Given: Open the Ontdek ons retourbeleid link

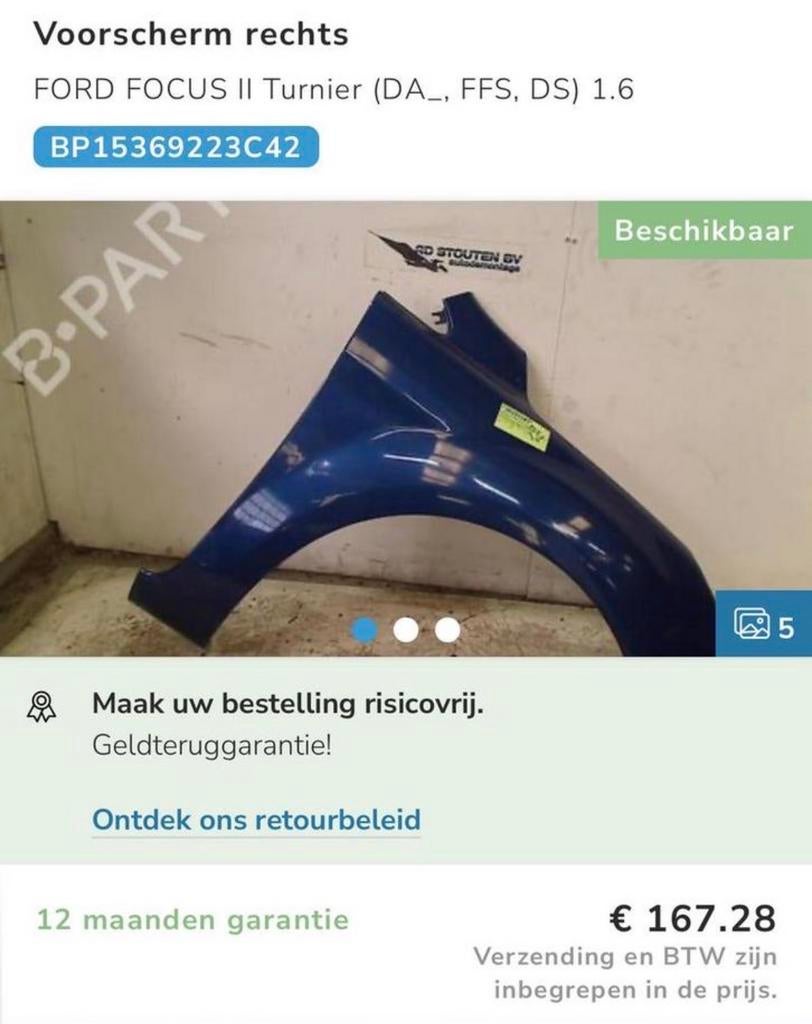Looking at the screenshot, I should click(256, 819).
